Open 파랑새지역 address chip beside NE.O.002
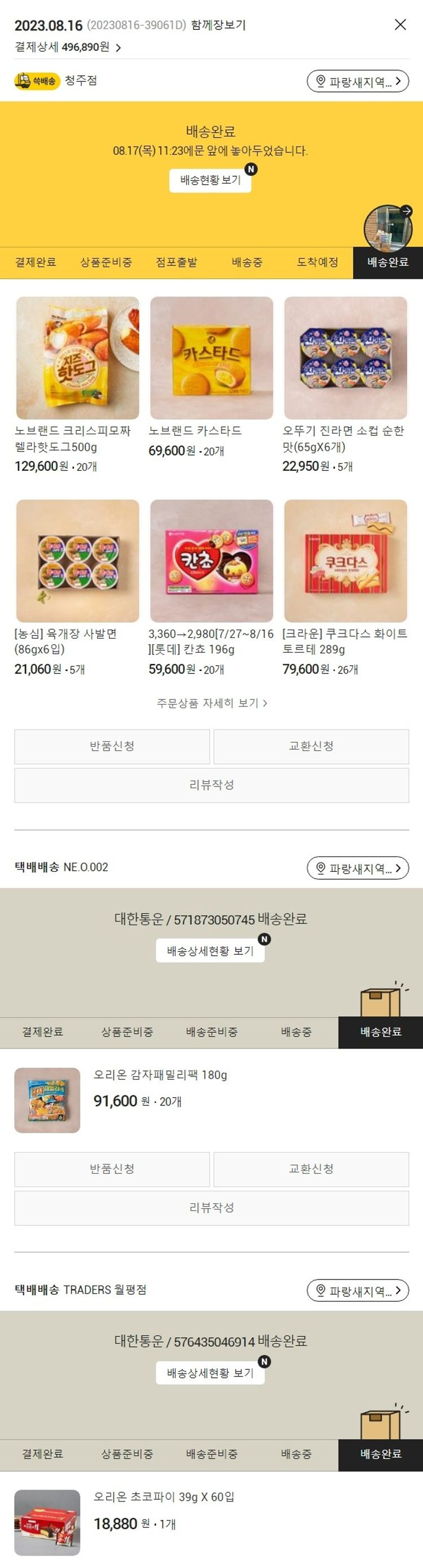This screenshot has width=423, height=1568. (x=358, y=868)
